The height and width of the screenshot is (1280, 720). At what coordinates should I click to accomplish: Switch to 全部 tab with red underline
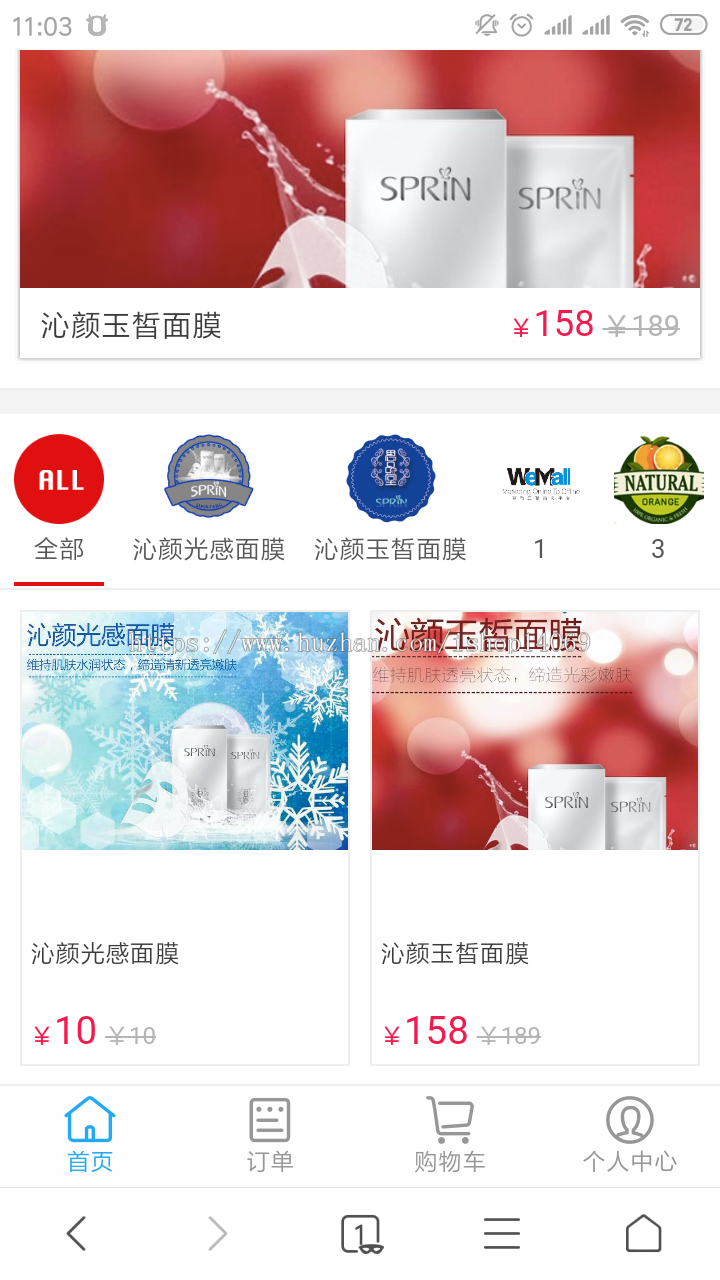pos(59,549)
